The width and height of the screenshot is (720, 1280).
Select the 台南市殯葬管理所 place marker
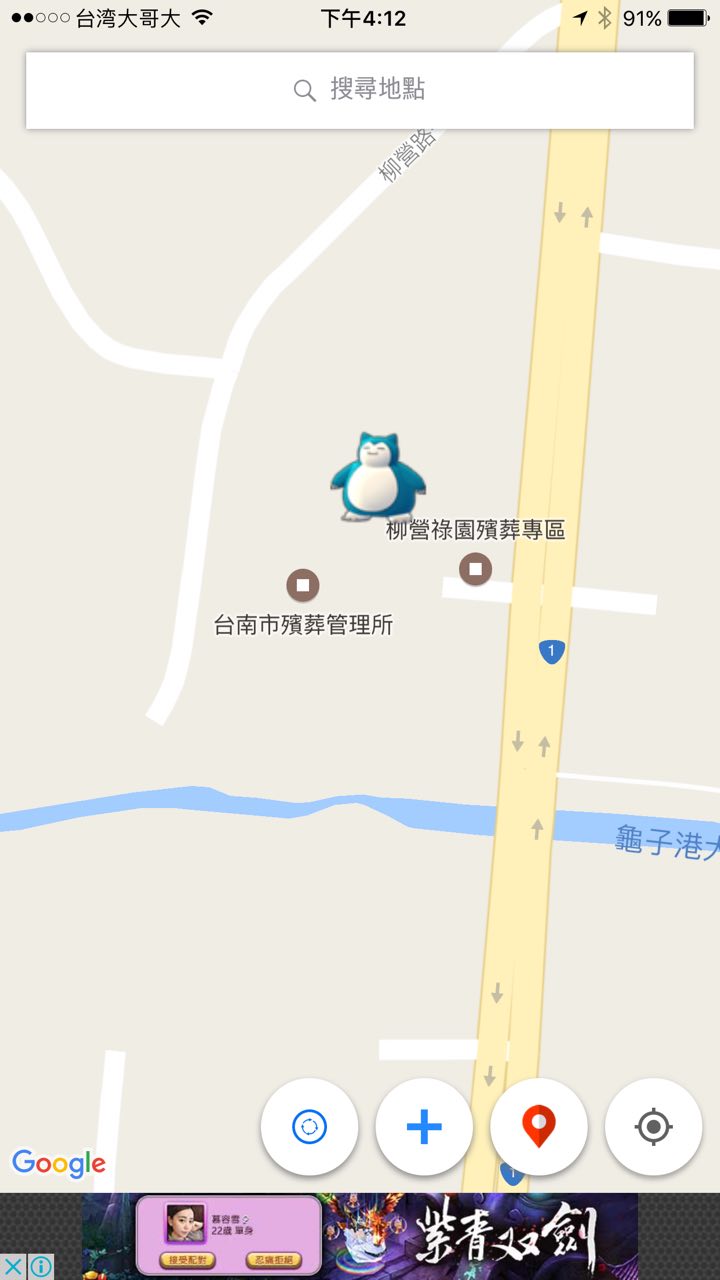tap(303, 584)
